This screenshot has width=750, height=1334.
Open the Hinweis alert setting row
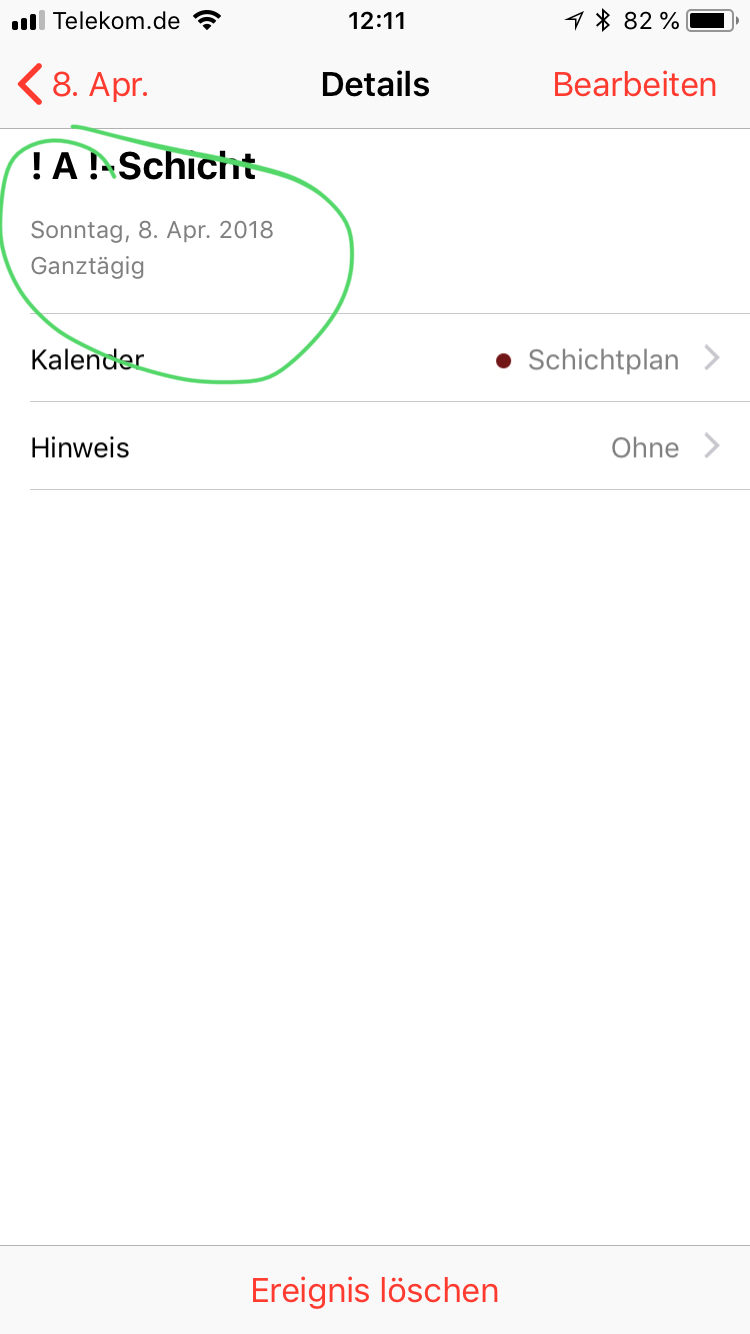pos(375,446)
